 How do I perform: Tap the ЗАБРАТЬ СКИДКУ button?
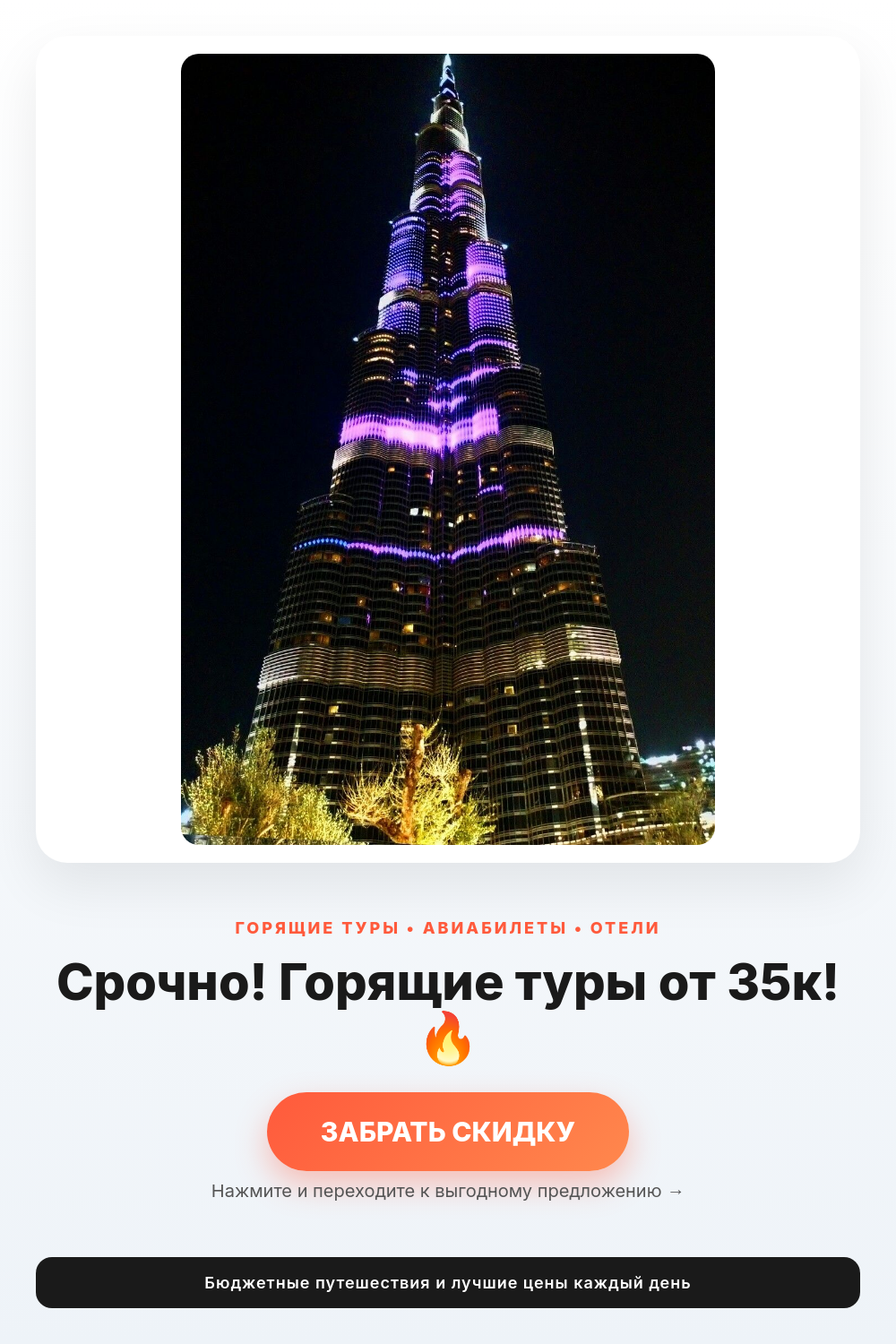(x=448, y=1132)
